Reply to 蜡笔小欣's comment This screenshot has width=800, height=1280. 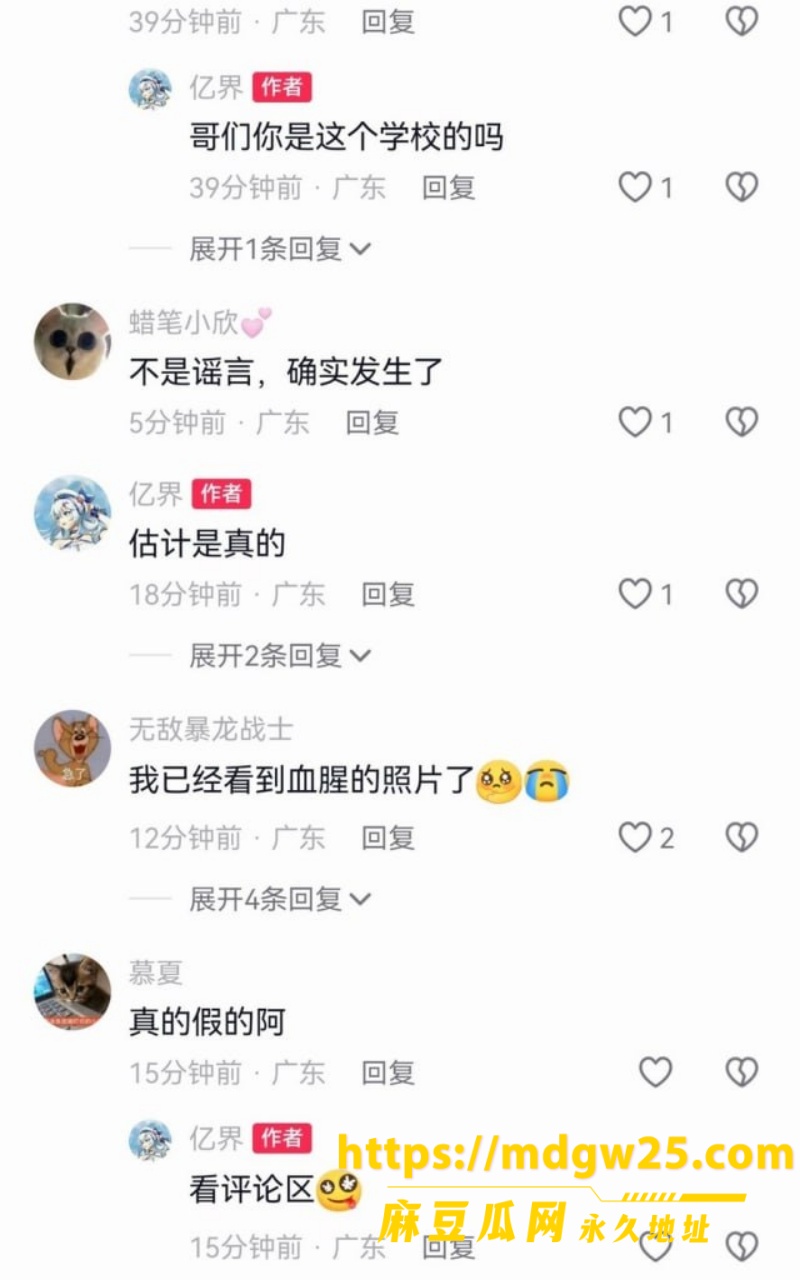pos(372,422)
